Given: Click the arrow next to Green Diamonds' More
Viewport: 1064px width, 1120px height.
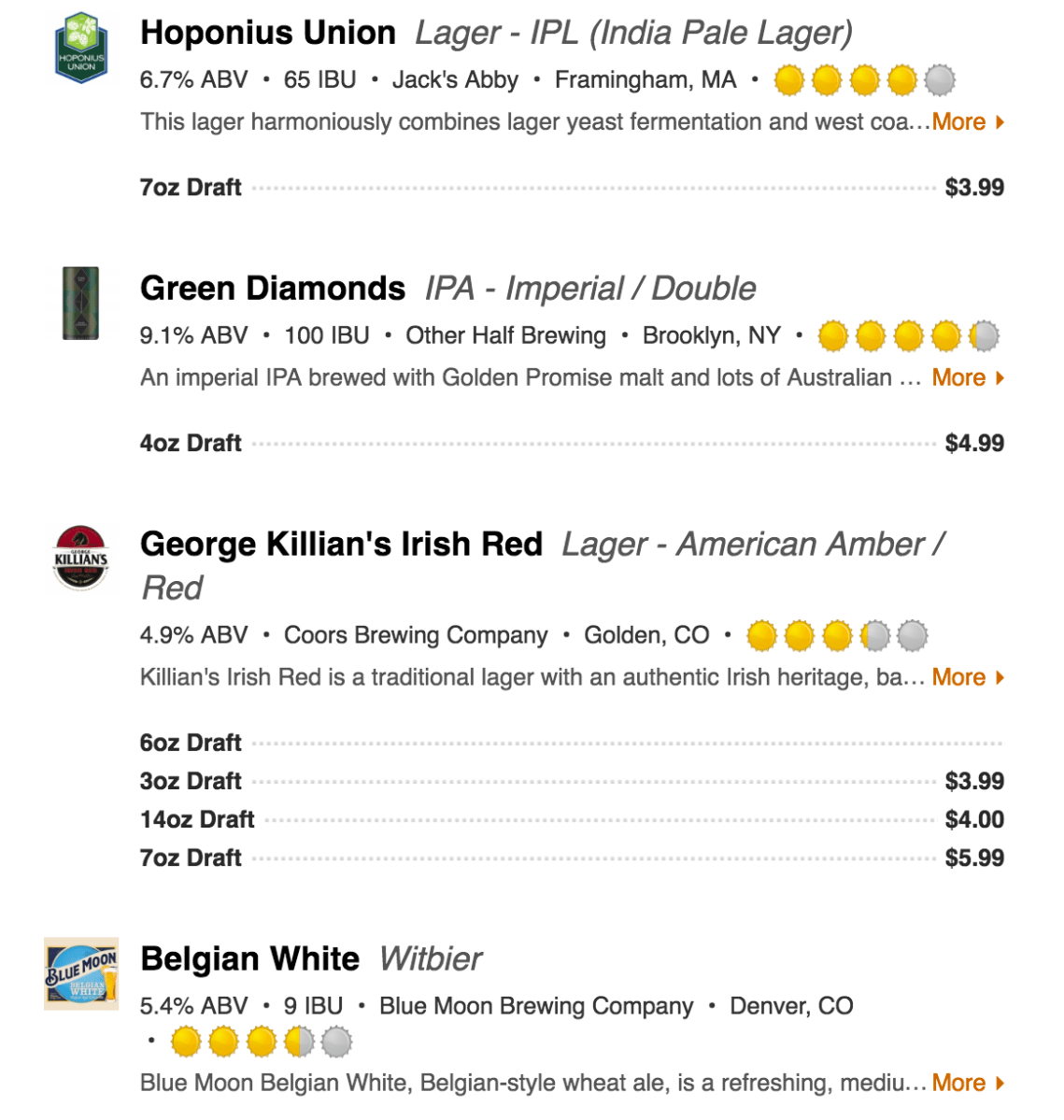Looking at the screenshot, I should click(999, 377).
